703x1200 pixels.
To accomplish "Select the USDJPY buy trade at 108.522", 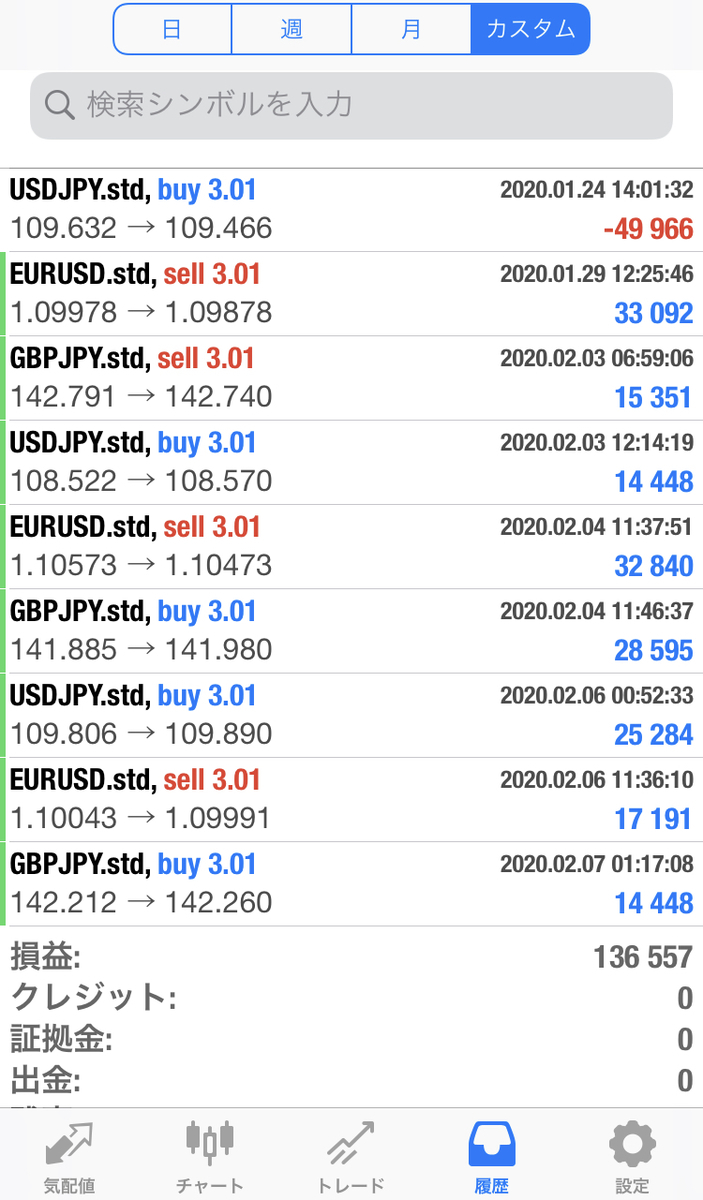I will pos(351,462).
